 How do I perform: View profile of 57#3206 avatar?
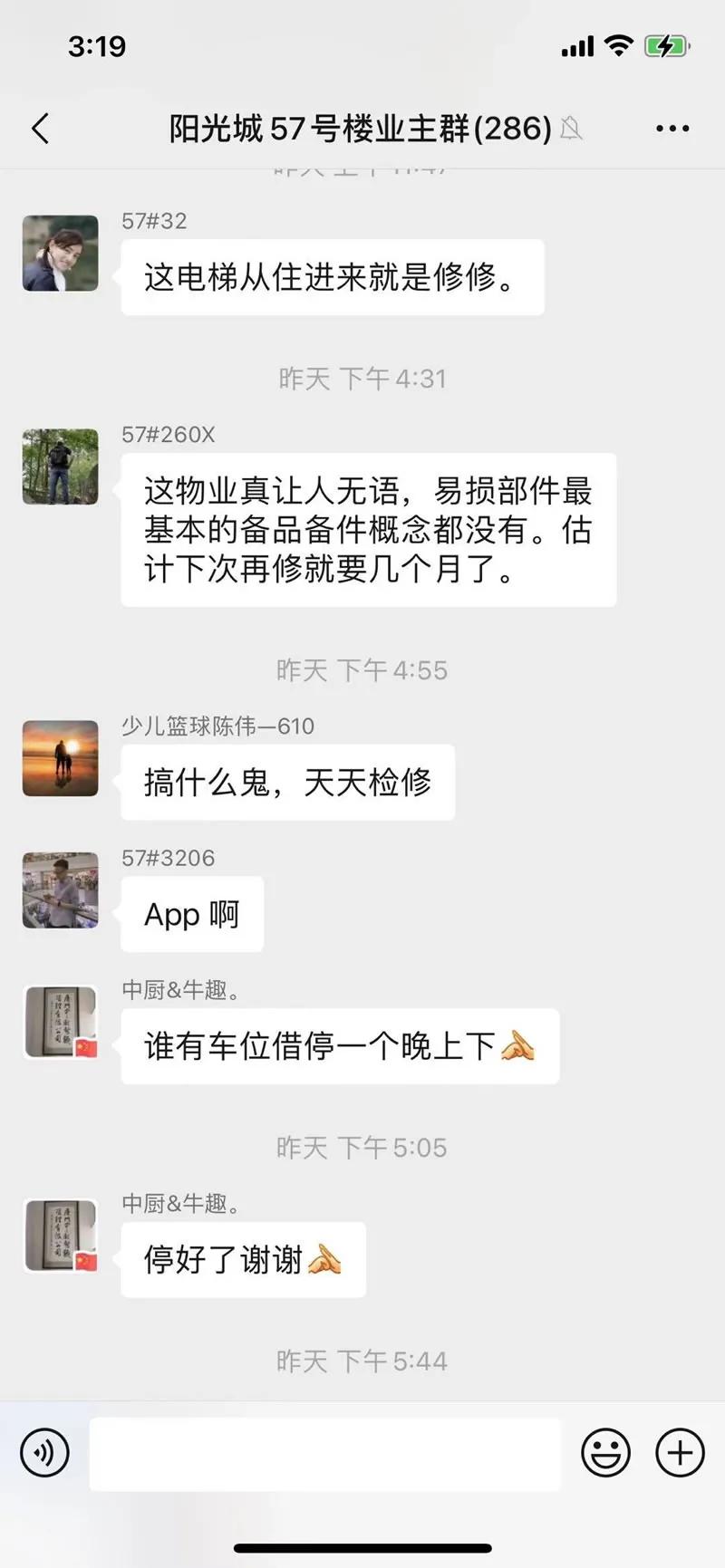point(60,890)
